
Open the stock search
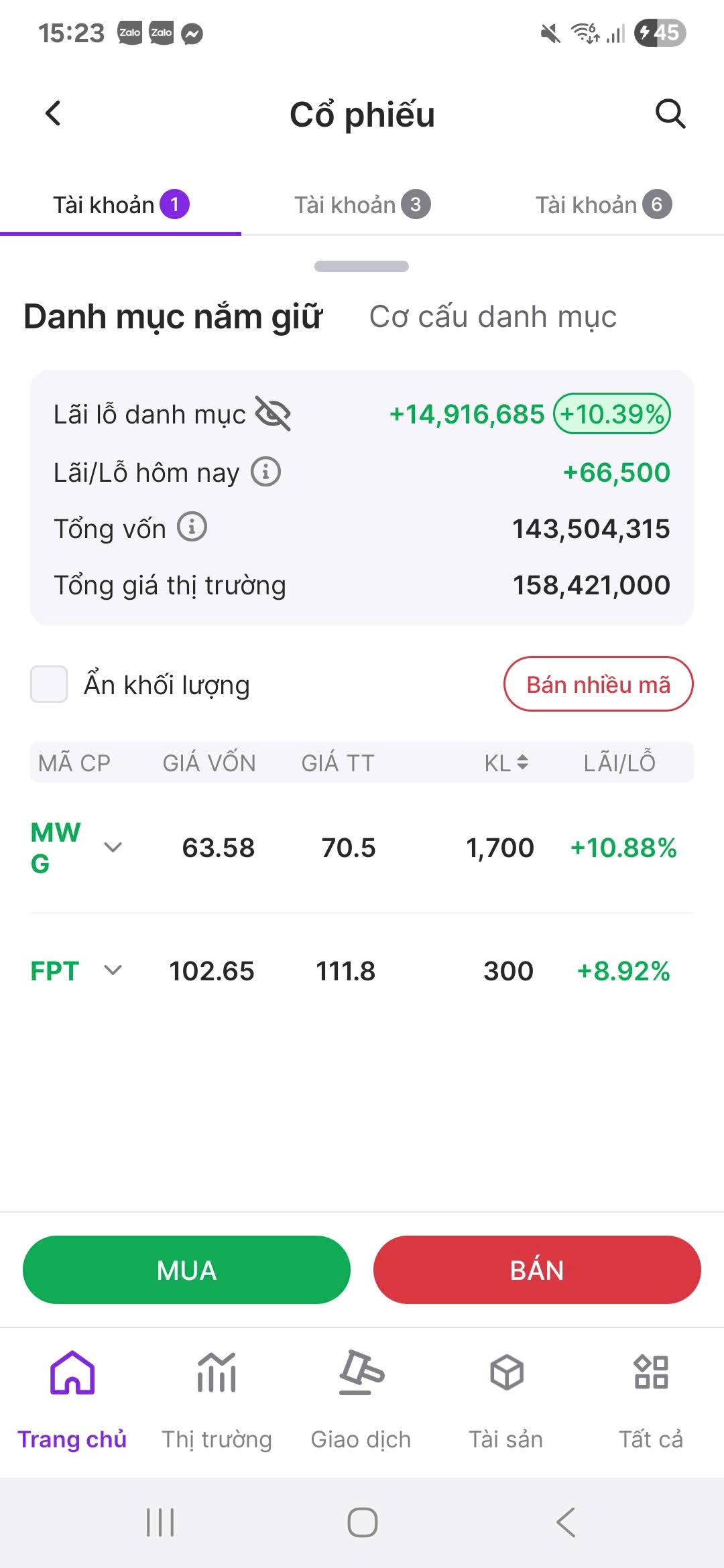pyautogui.click(x=670, y=114)
